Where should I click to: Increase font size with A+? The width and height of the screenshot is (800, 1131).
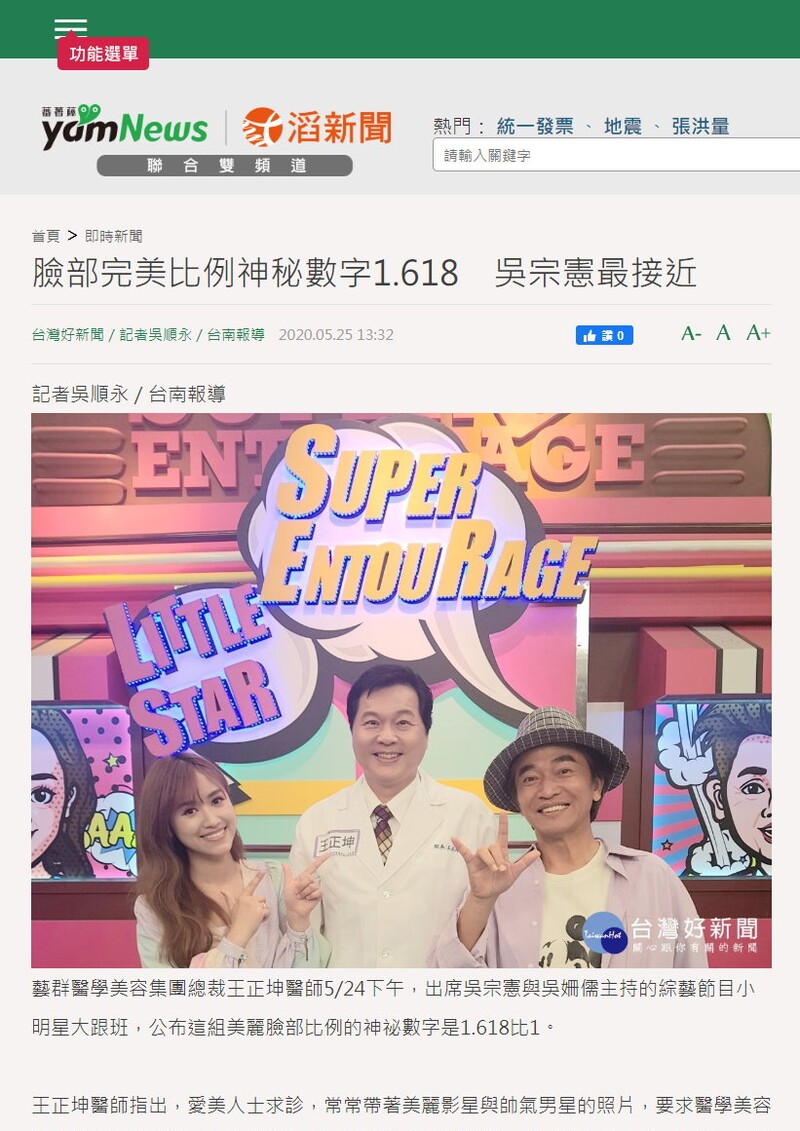point(758,333)
